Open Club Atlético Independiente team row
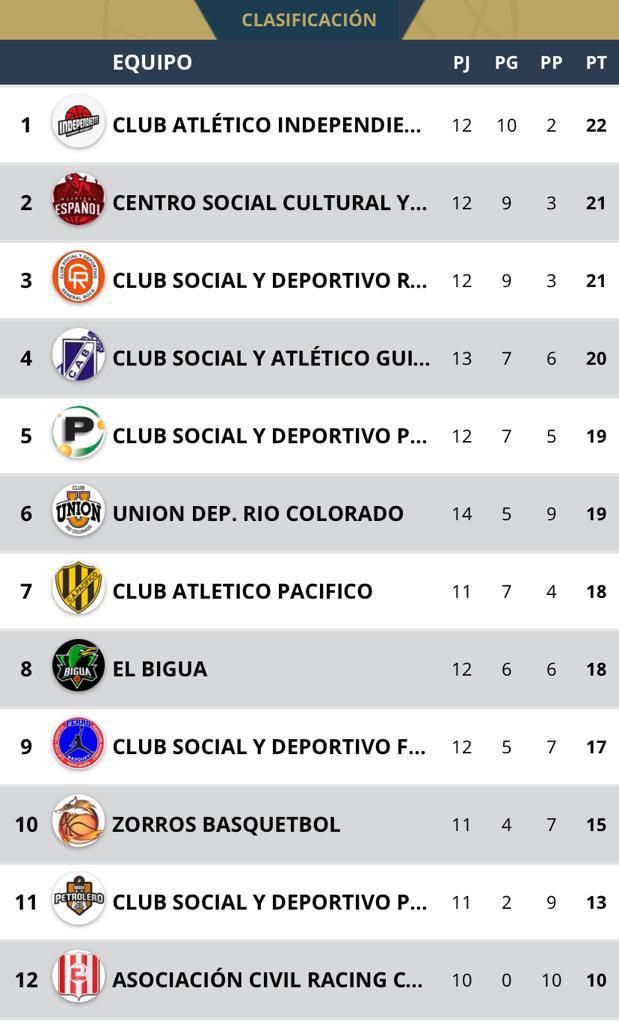Screen dimensions: 619x1024 pyautogui.click(x=266, y=125)
